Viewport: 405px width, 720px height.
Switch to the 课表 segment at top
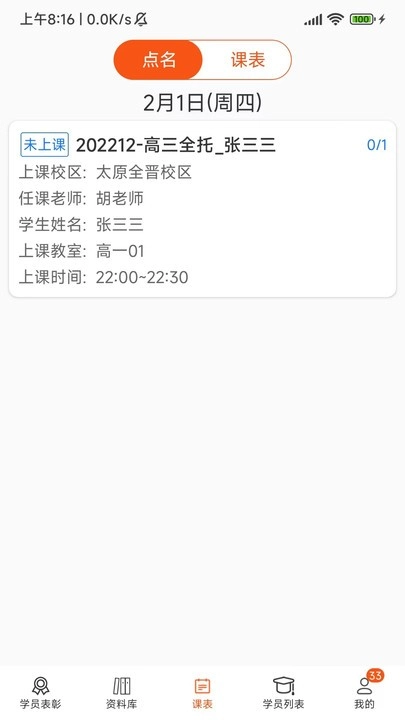(x=248, y=60)
